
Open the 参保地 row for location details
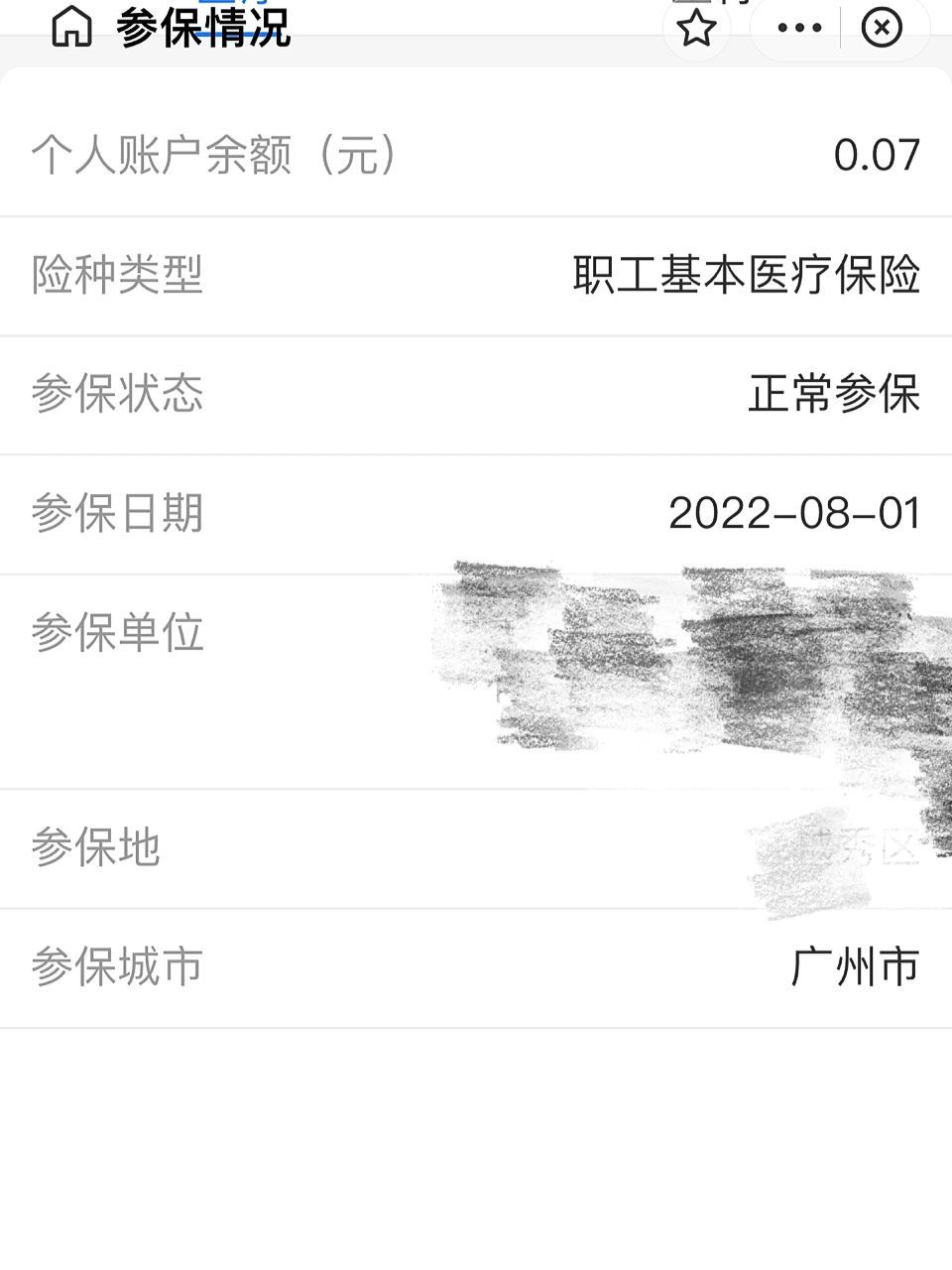(476, 848)
